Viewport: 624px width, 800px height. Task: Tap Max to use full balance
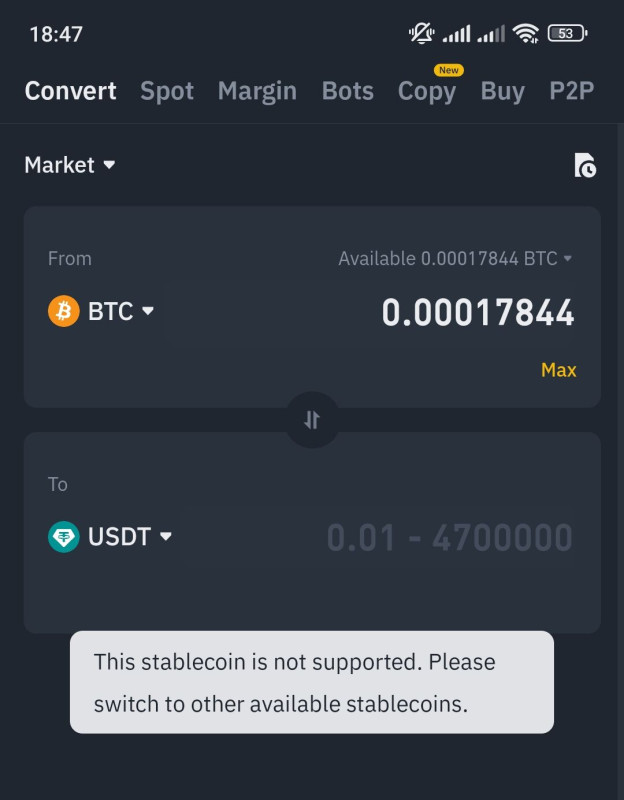click(558, 370)
